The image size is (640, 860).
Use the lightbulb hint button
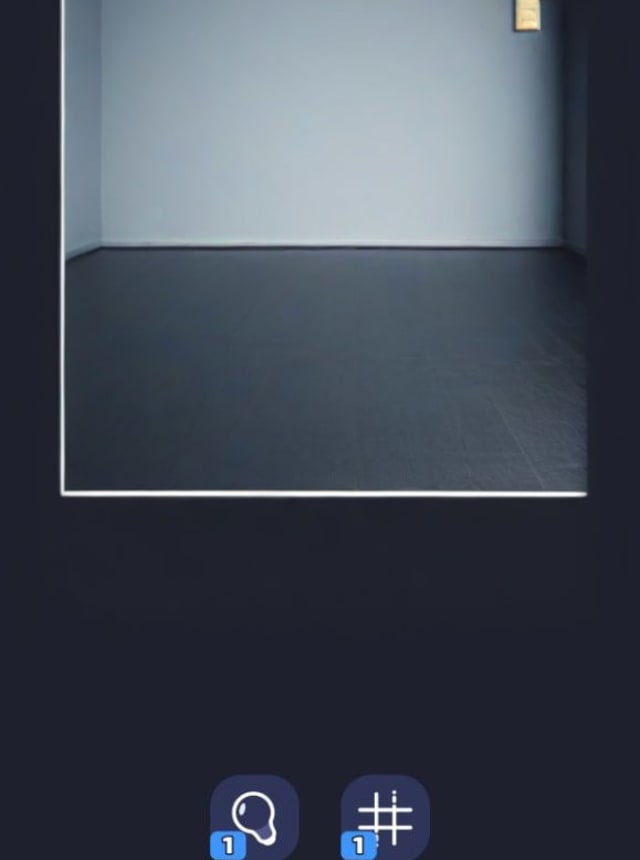[254, 817]
